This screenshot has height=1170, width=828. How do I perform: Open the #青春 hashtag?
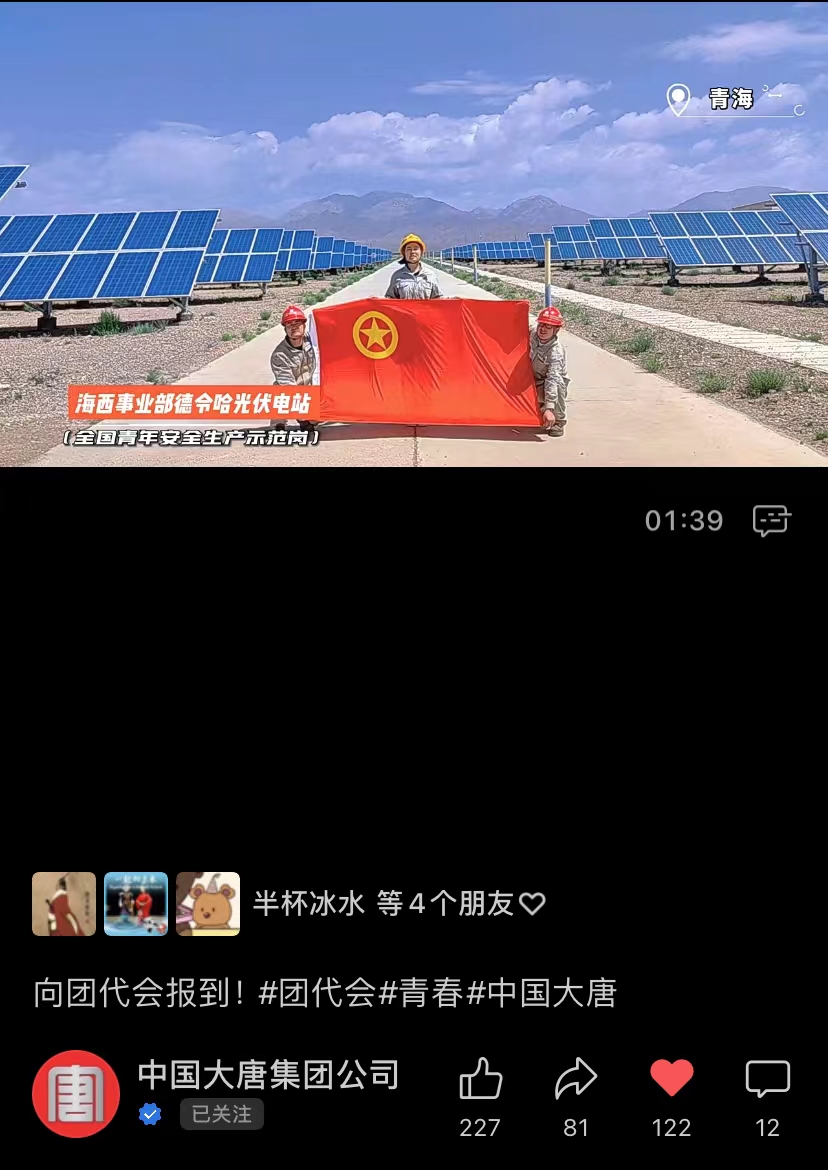(x=421, y=993)
